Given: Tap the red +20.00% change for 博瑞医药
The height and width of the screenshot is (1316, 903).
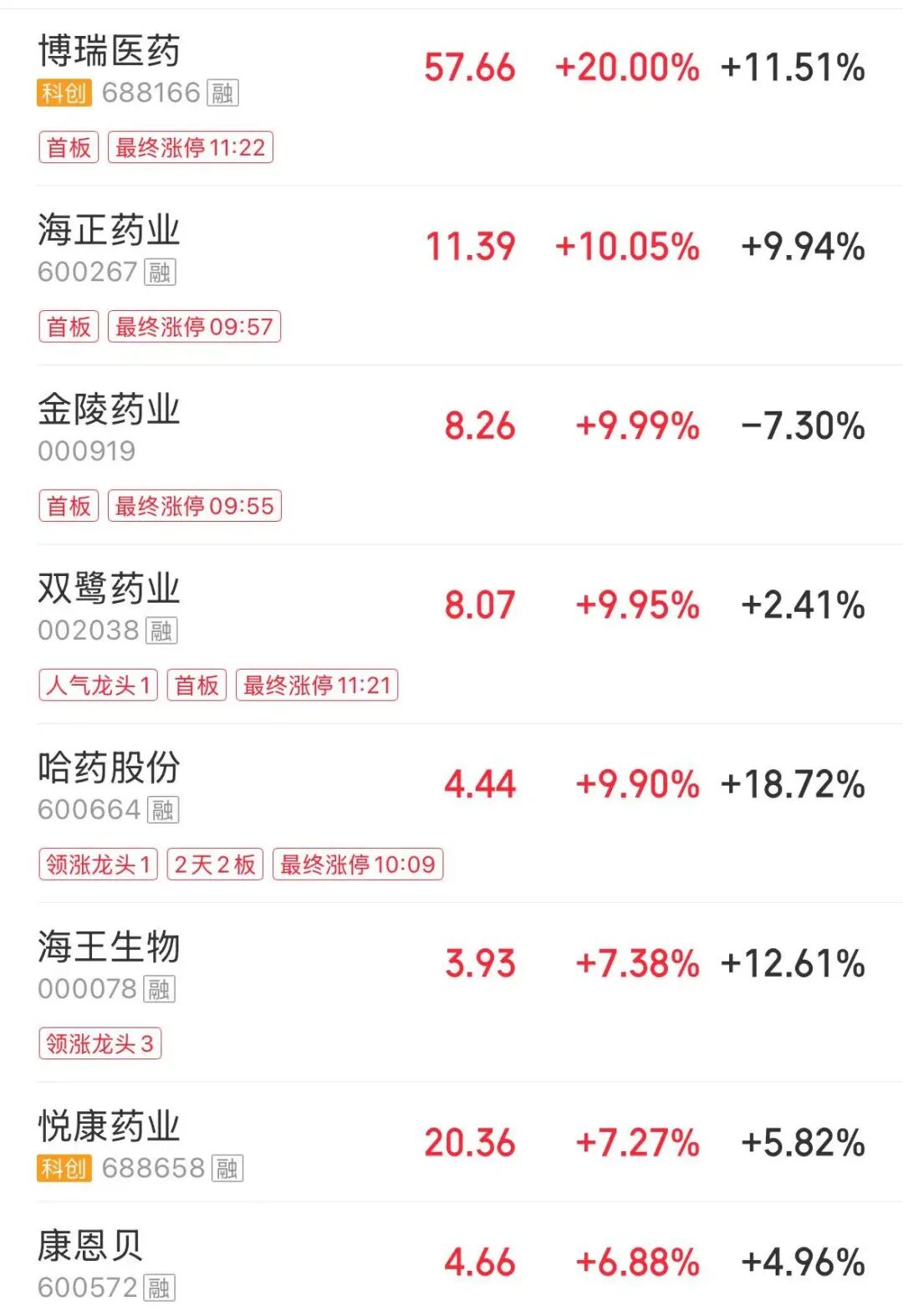Looking at the screenshot, I should [625, 69].
